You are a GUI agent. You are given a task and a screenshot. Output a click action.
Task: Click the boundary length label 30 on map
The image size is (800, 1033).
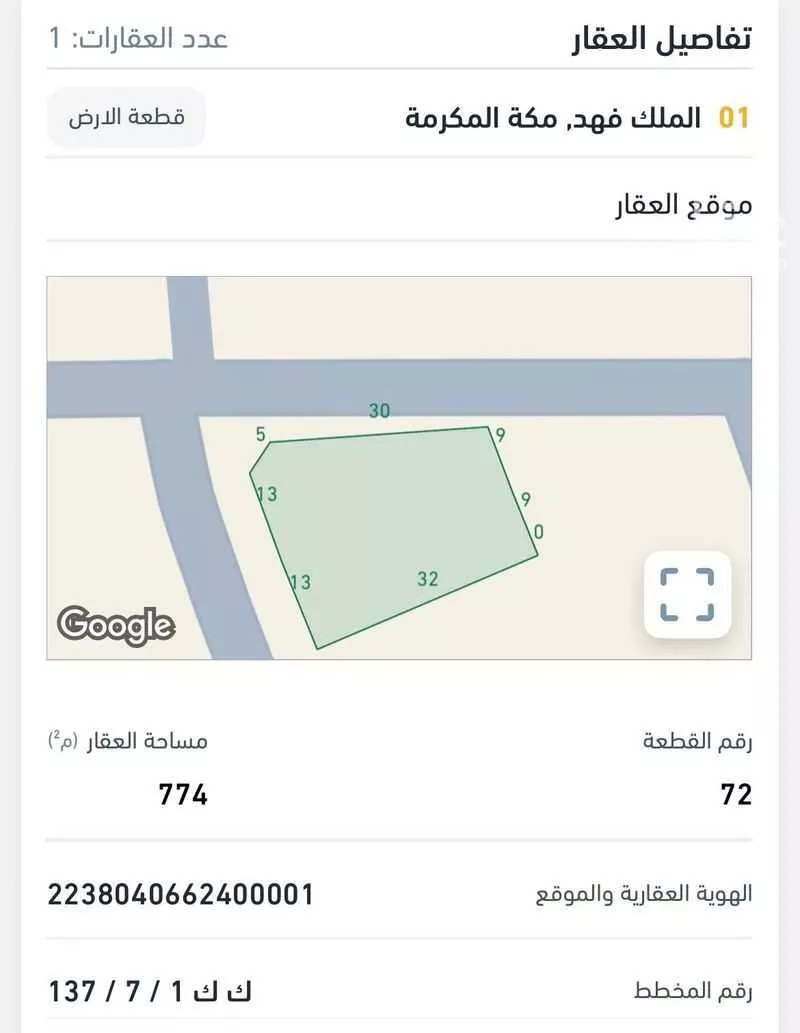coord(378,410)
